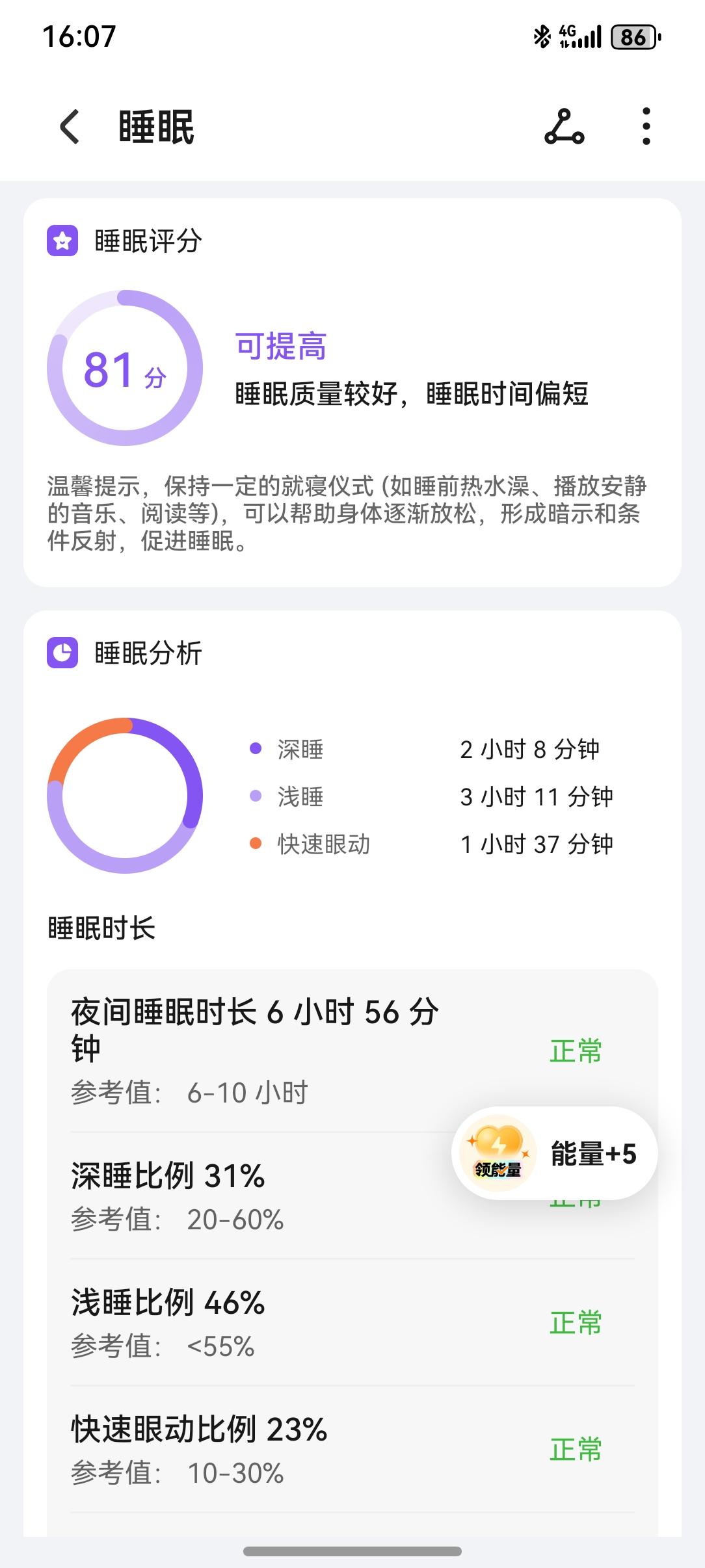Tap the back arrow to exit 睡眠 page
The width and height of the screenshot is (705, 1568).
68,127
